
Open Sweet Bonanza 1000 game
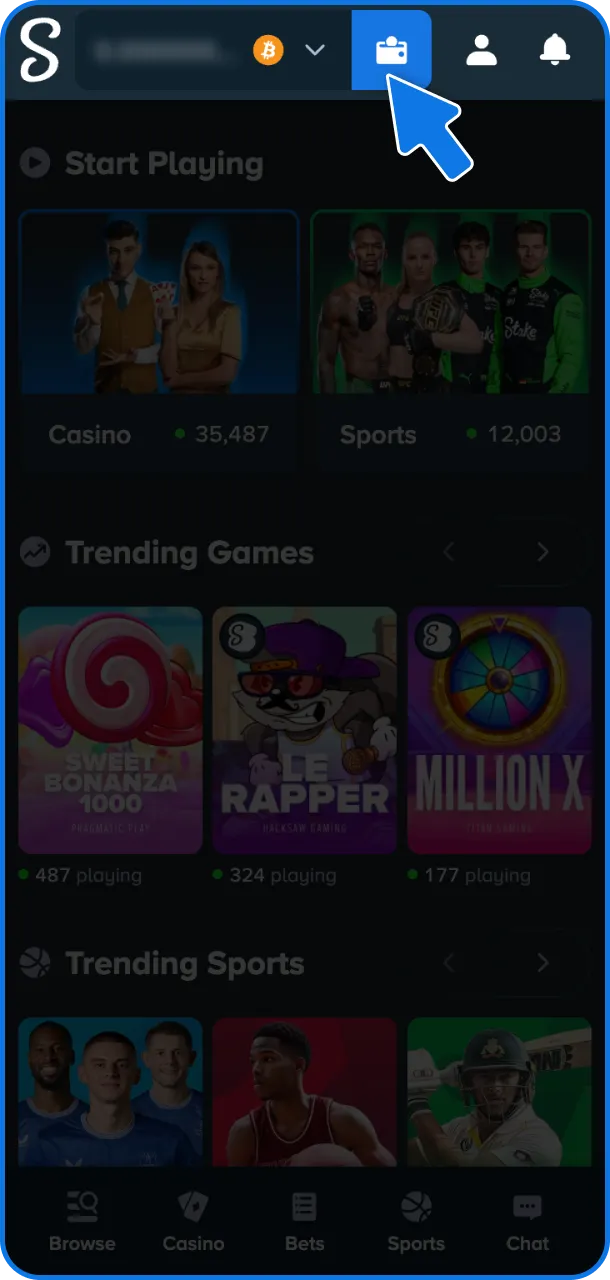[x=110, y=730]
